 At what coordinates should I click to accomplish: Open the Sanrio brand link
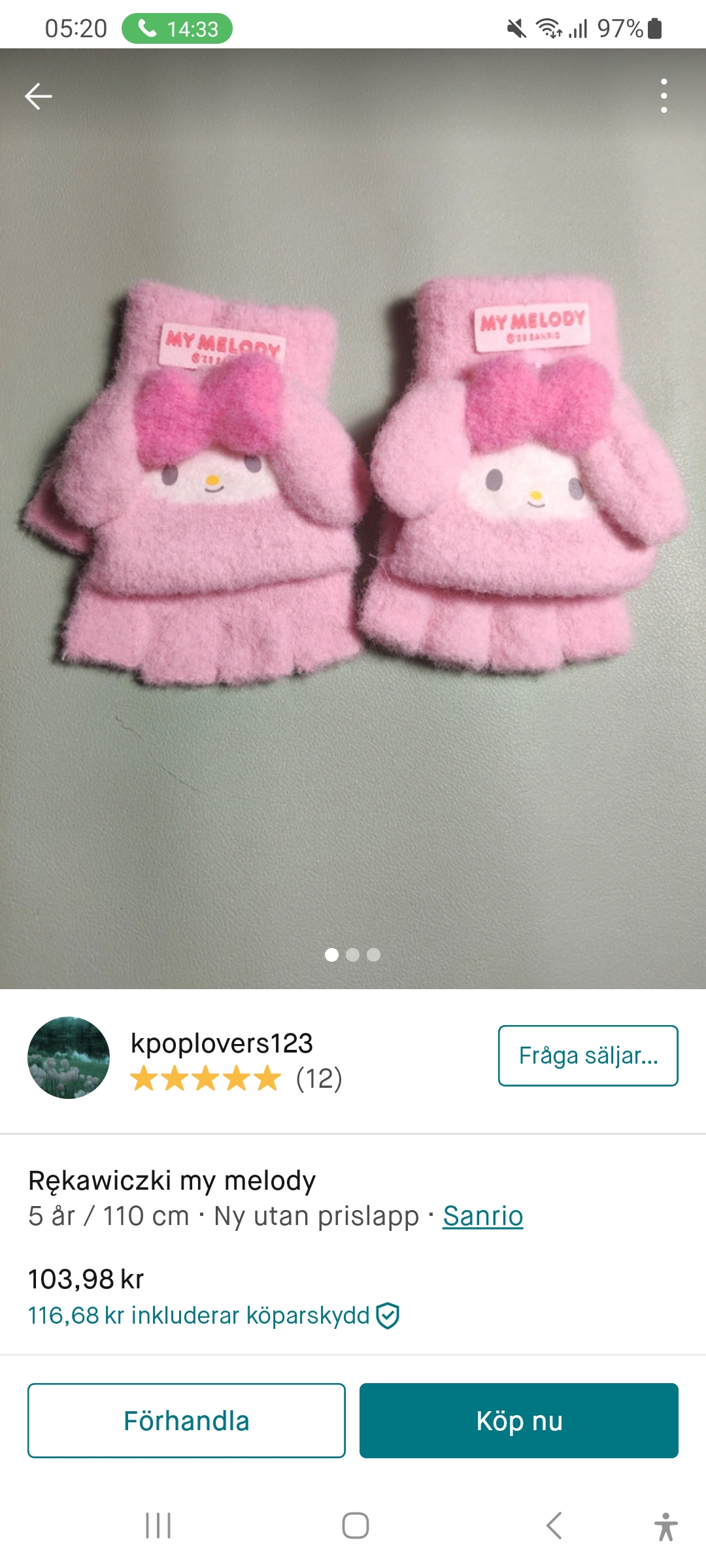coord(482,1216)
